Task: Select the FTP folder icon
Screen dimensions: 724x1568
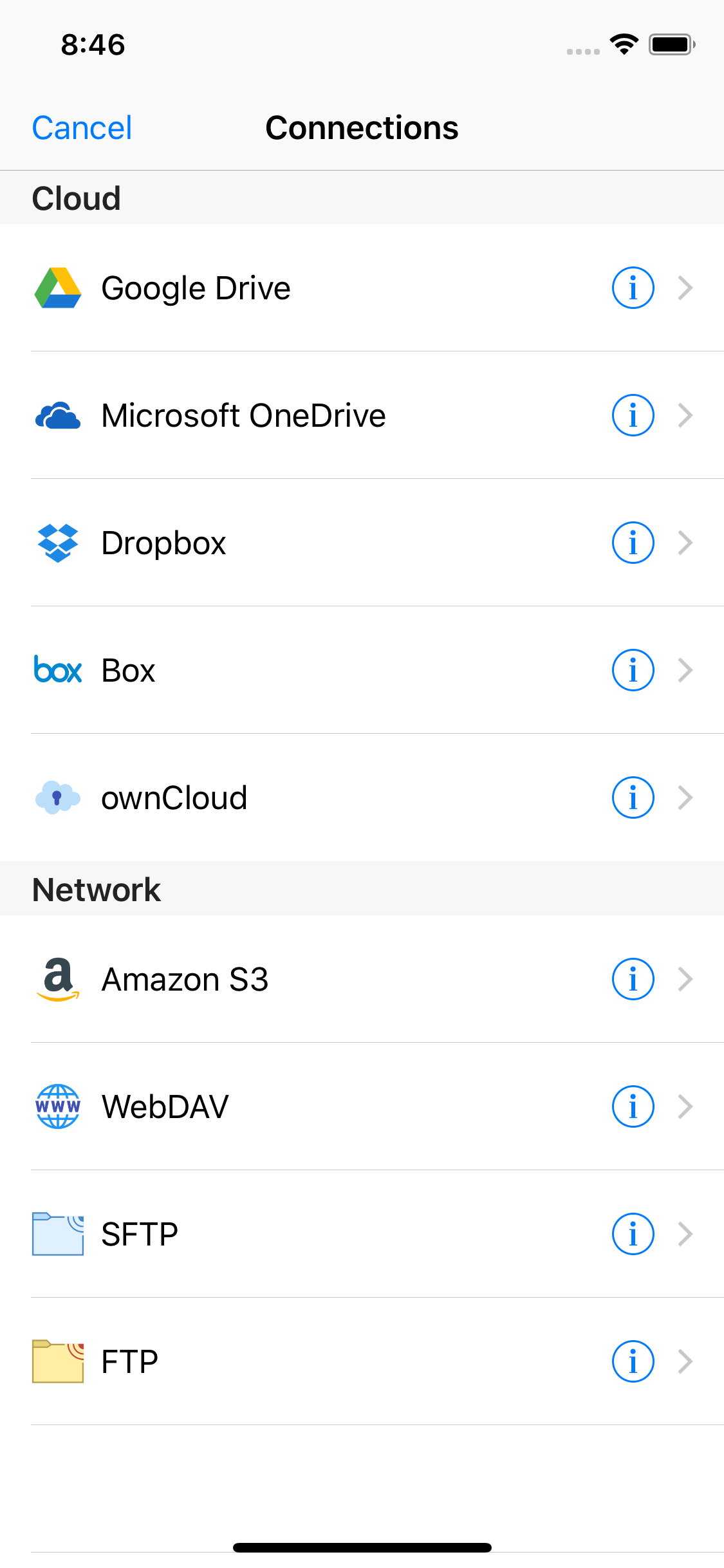Action: (58, 1361)
